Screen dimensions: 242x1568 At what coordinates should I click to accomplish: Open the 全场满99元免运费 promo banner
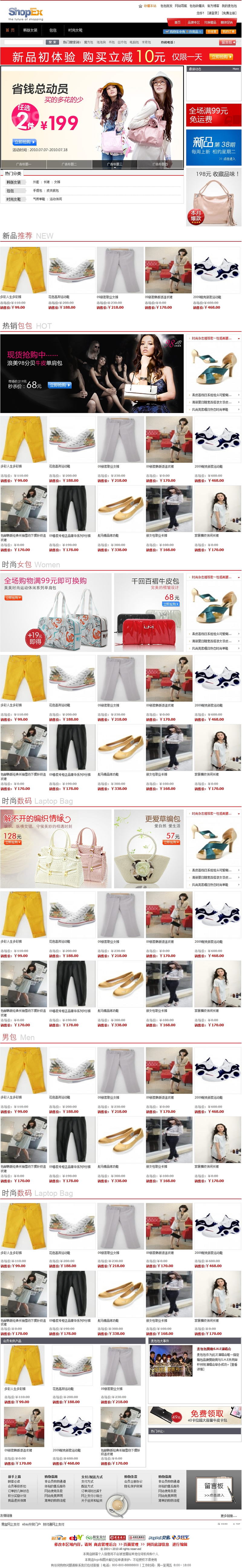point(213,115)
